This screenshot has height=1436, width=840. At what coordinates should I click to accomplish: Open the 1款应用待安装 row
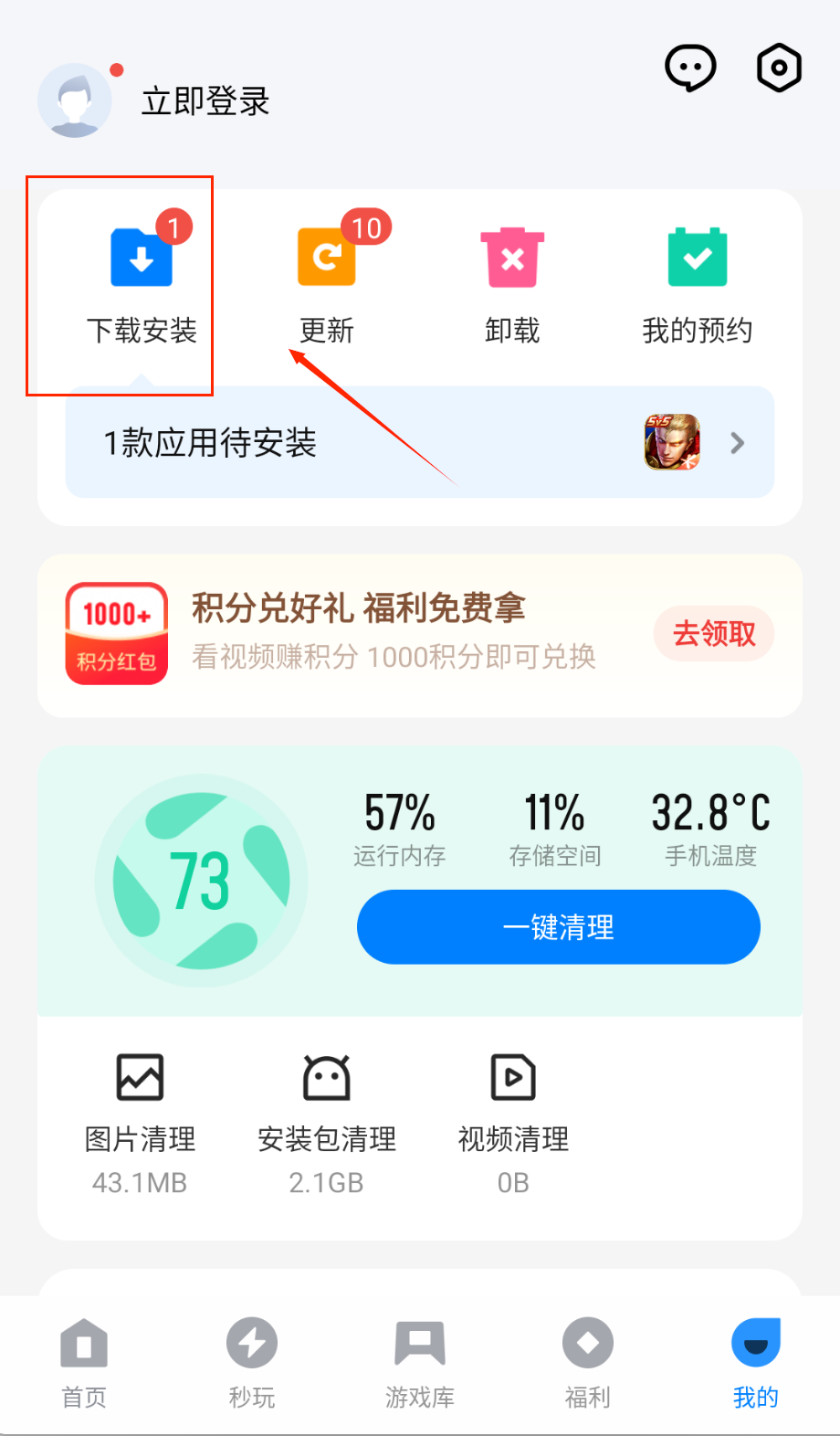(x=420, y=443)
